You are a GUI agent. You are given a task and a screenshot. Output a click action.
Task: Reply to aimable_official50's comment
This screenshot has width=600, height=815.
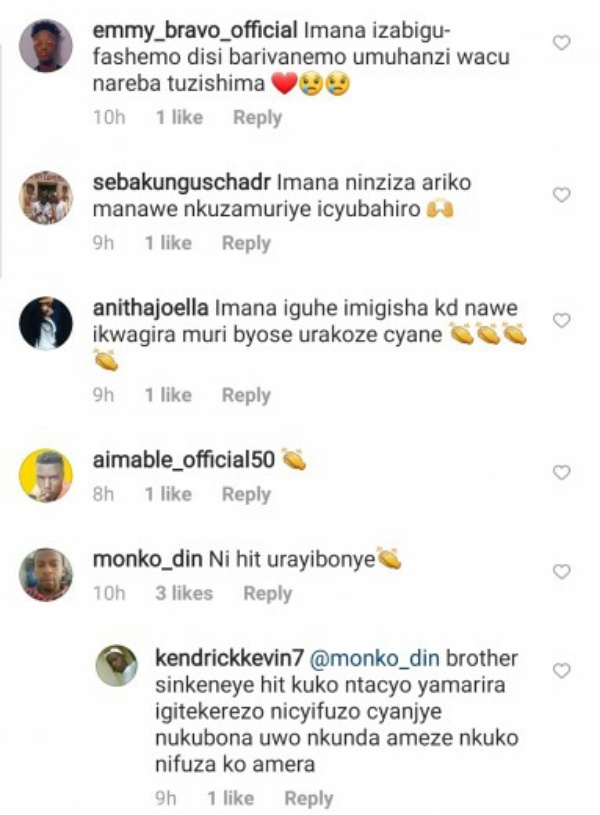246,494
